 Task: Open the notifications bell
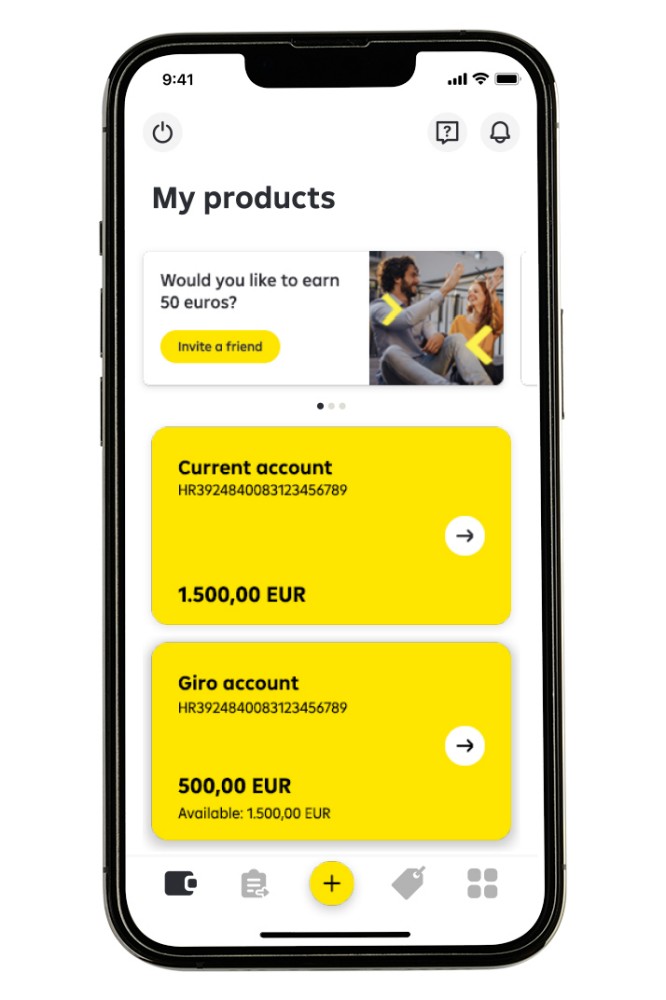tap(500, 132)
